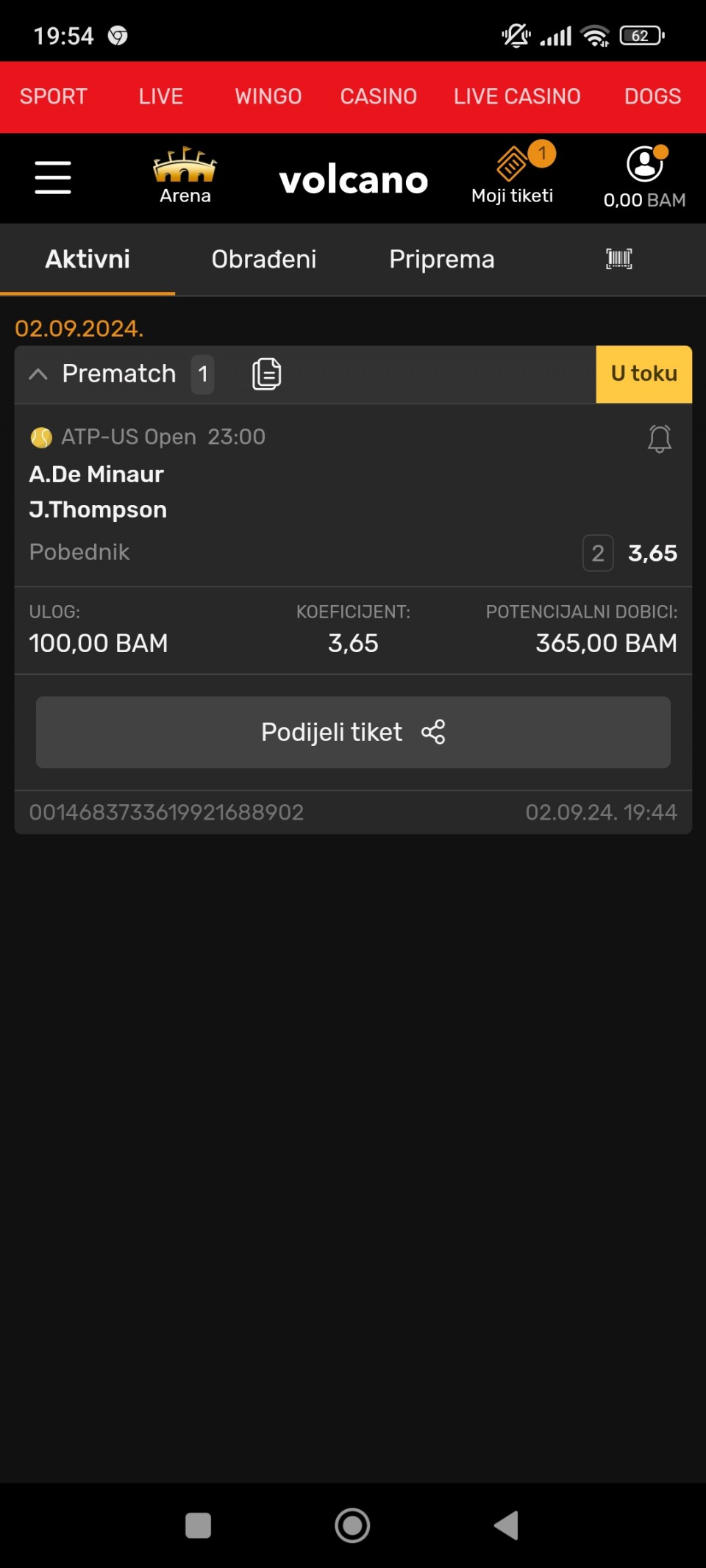Copy the ticket with the document icon
This screenshot has width=706, height=1568.
point(266,374)
